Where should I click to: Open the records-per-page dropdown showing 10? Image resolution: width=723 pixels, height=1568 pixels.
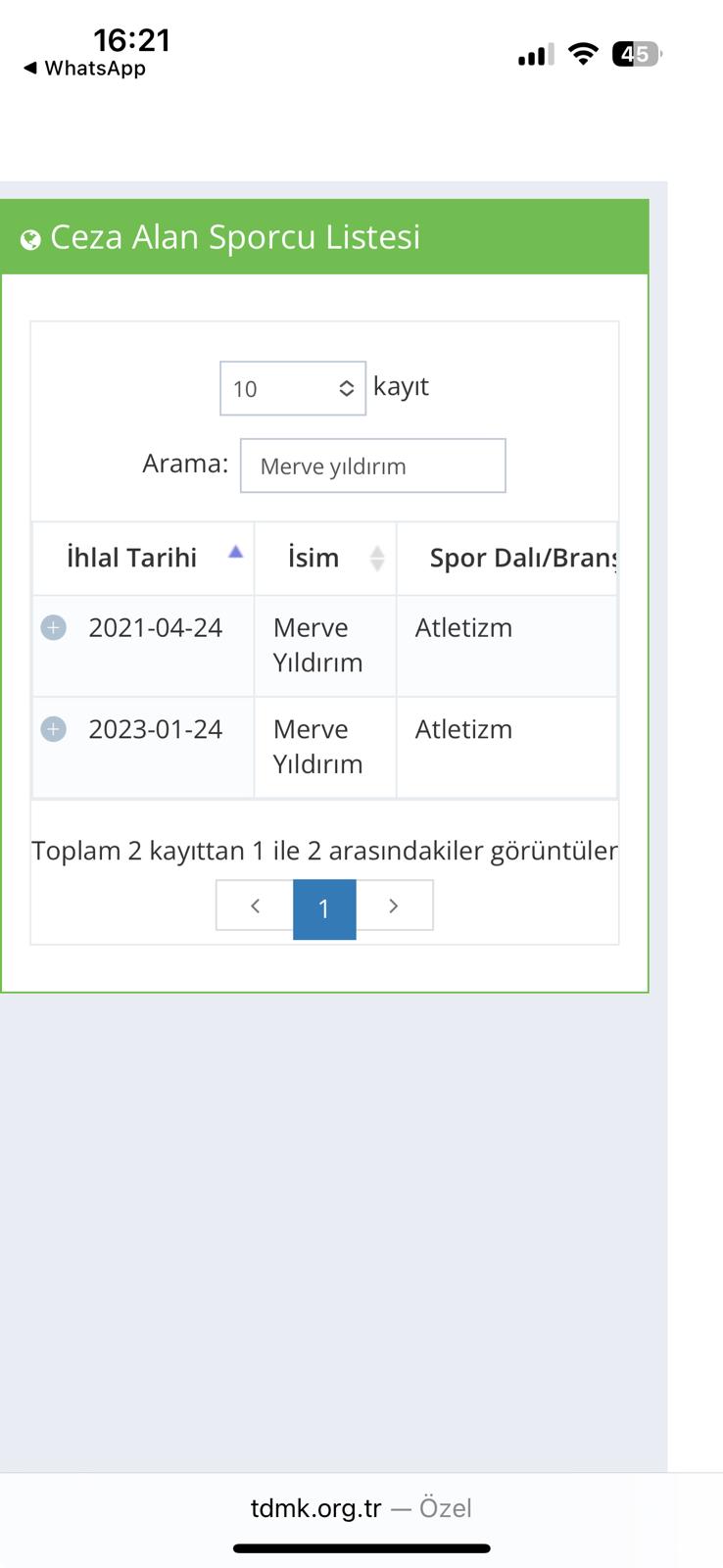(293, 388)
